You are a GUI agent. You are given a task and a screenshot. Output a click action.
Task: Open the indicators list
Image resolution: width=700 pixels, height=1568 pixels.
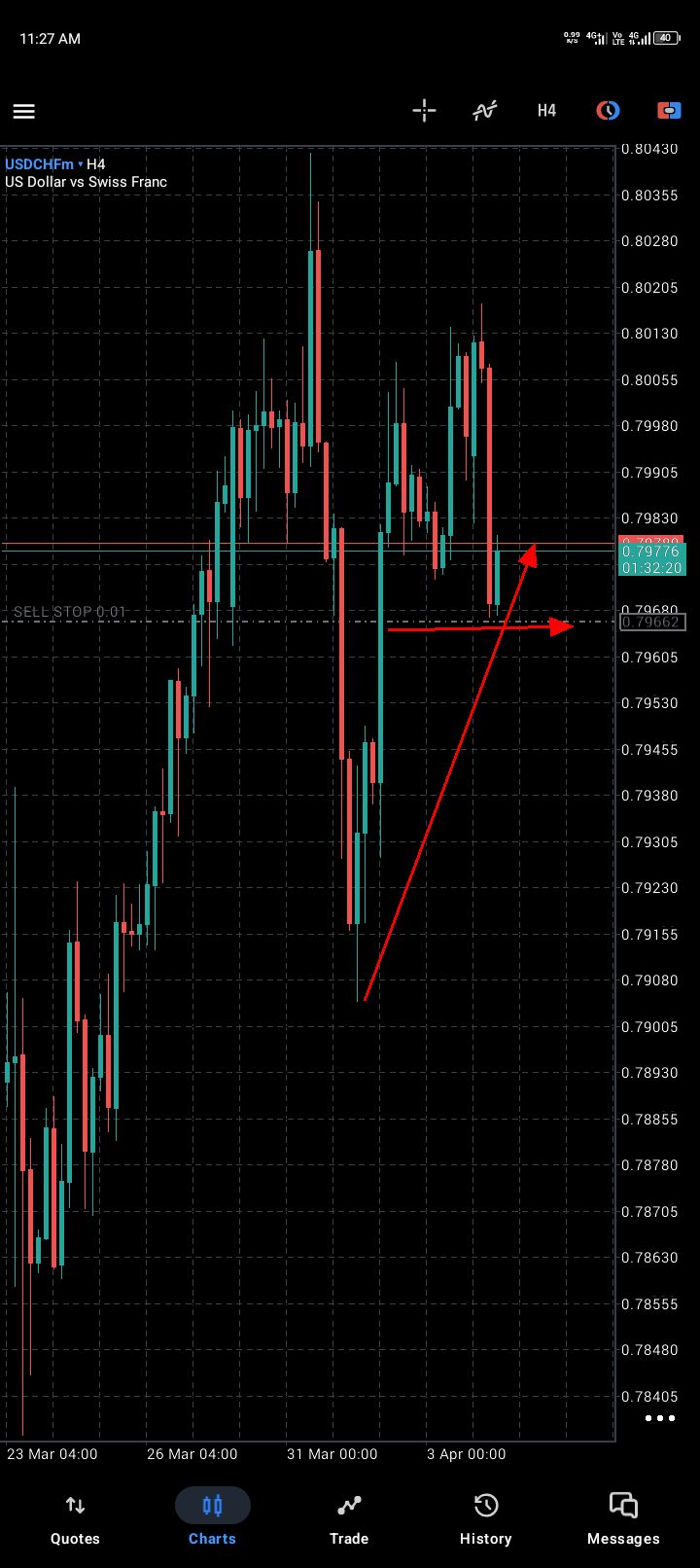pyautogui.click(x=485, y=111)
